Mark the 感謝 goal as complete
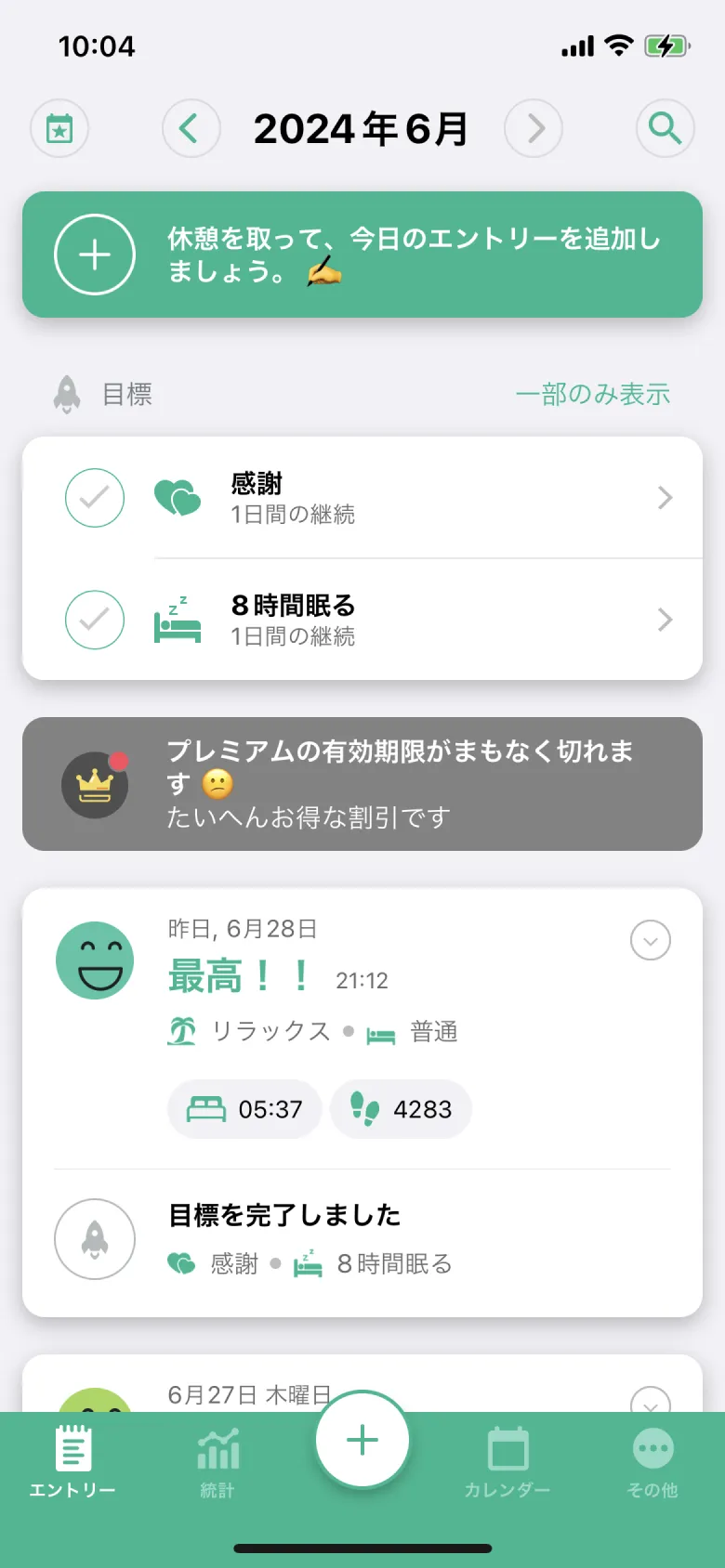 (x=94, y=497)
